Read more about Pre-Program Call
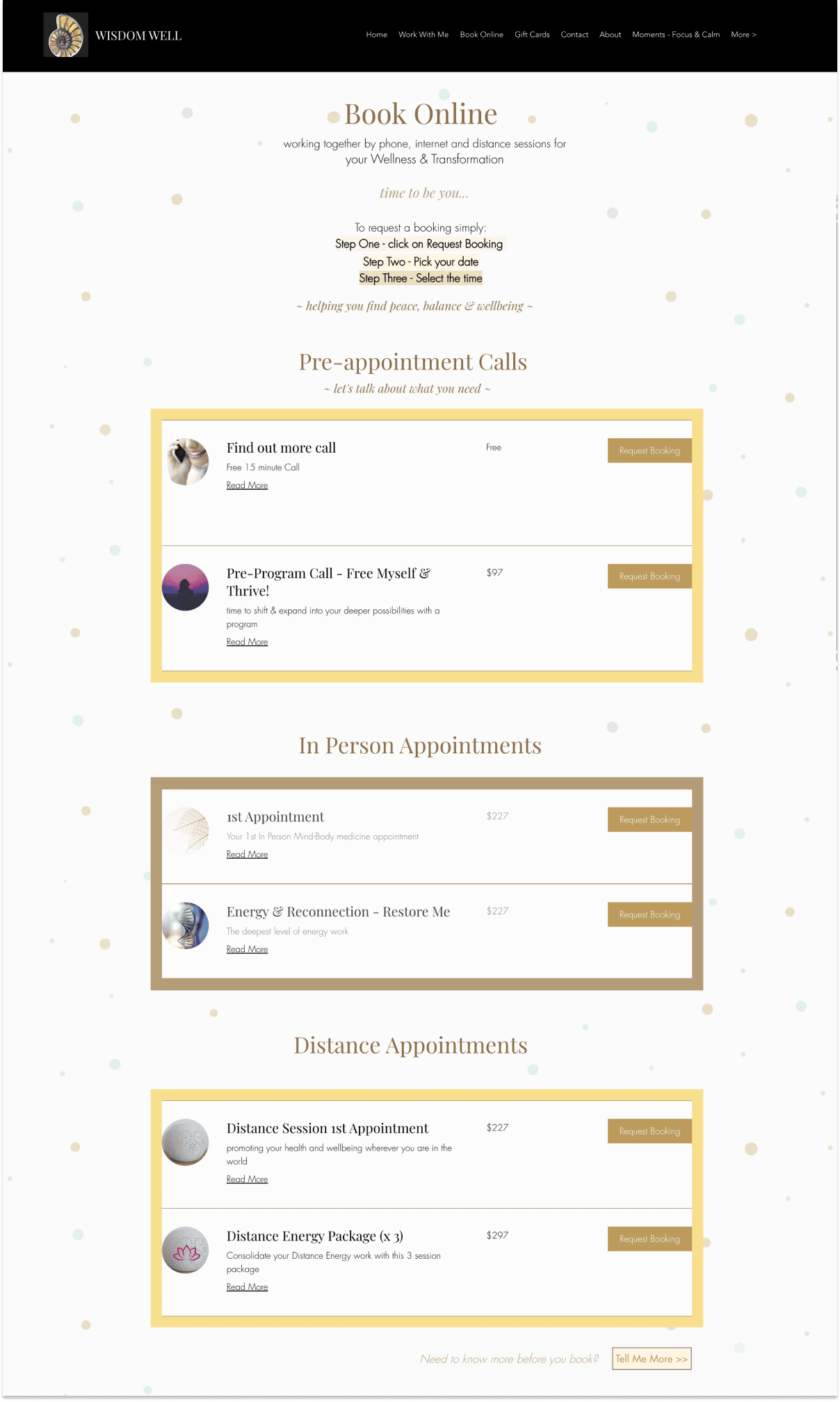The width and height of the screenshot is (840, 1402). point(247,642)
